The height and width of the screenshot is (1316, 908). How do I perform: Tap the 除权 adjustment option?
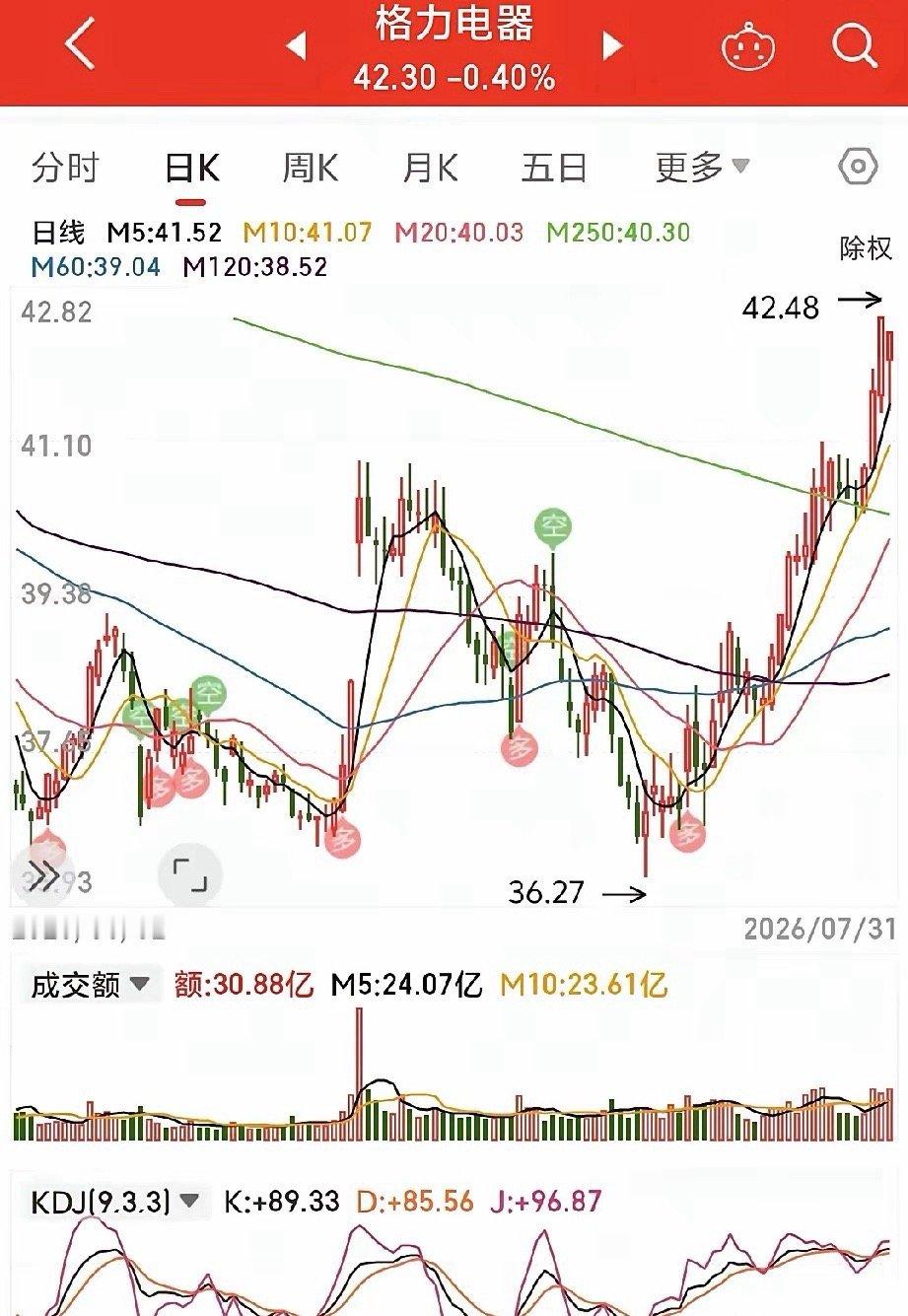click(x=866, y=248)
